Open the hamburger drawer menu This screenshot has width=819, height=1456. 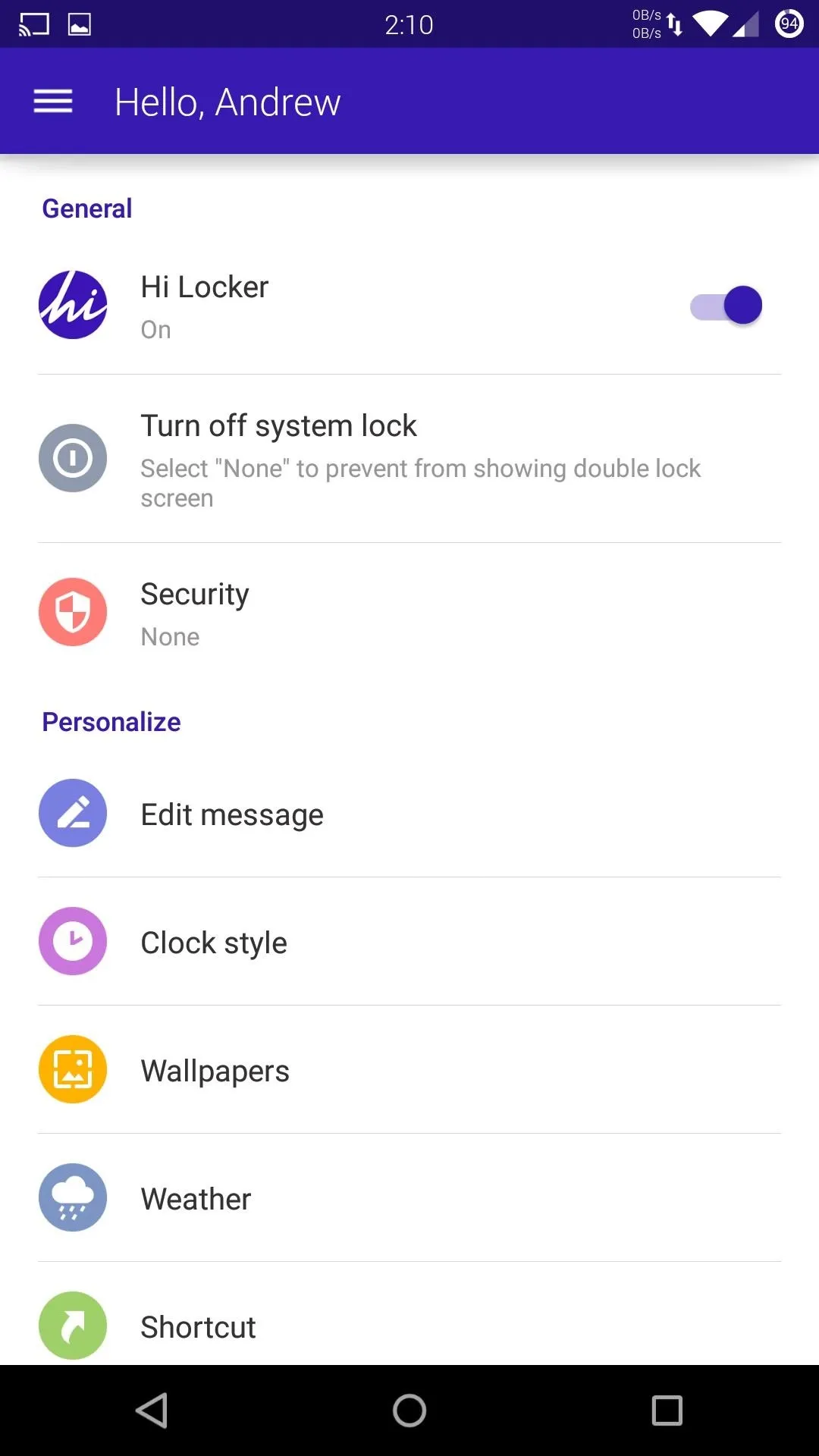[x=53, y=102]
